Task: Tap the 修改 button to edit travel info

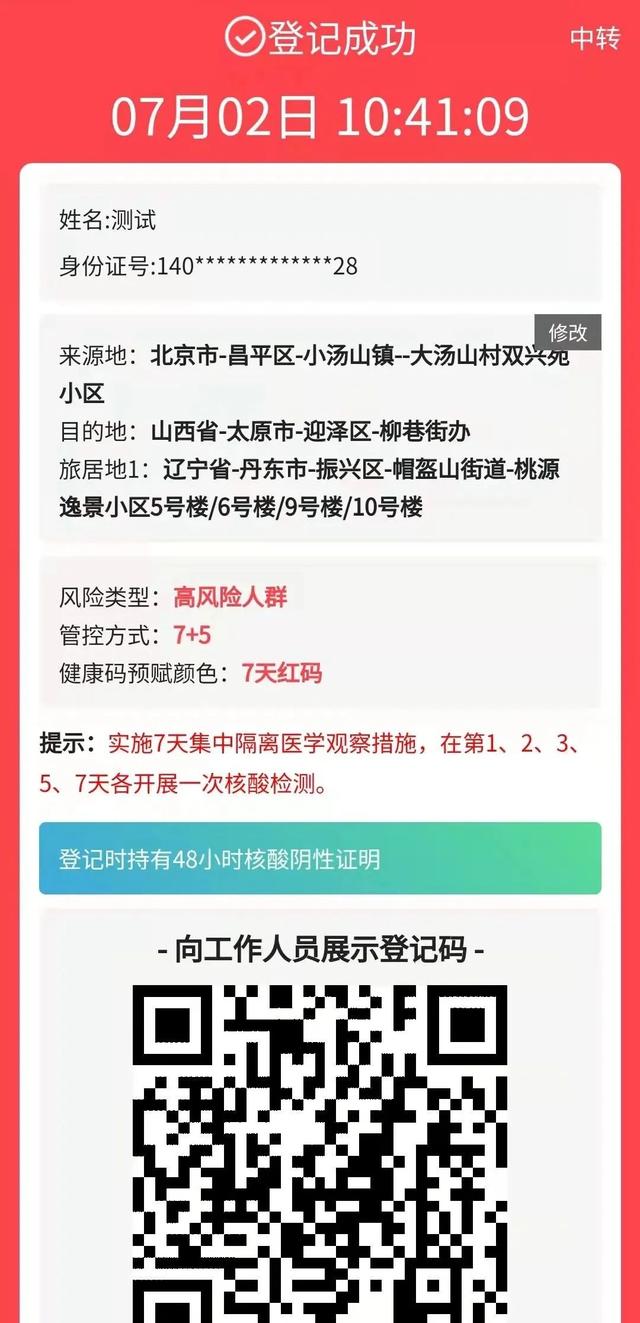Action: tap(568, 333)
